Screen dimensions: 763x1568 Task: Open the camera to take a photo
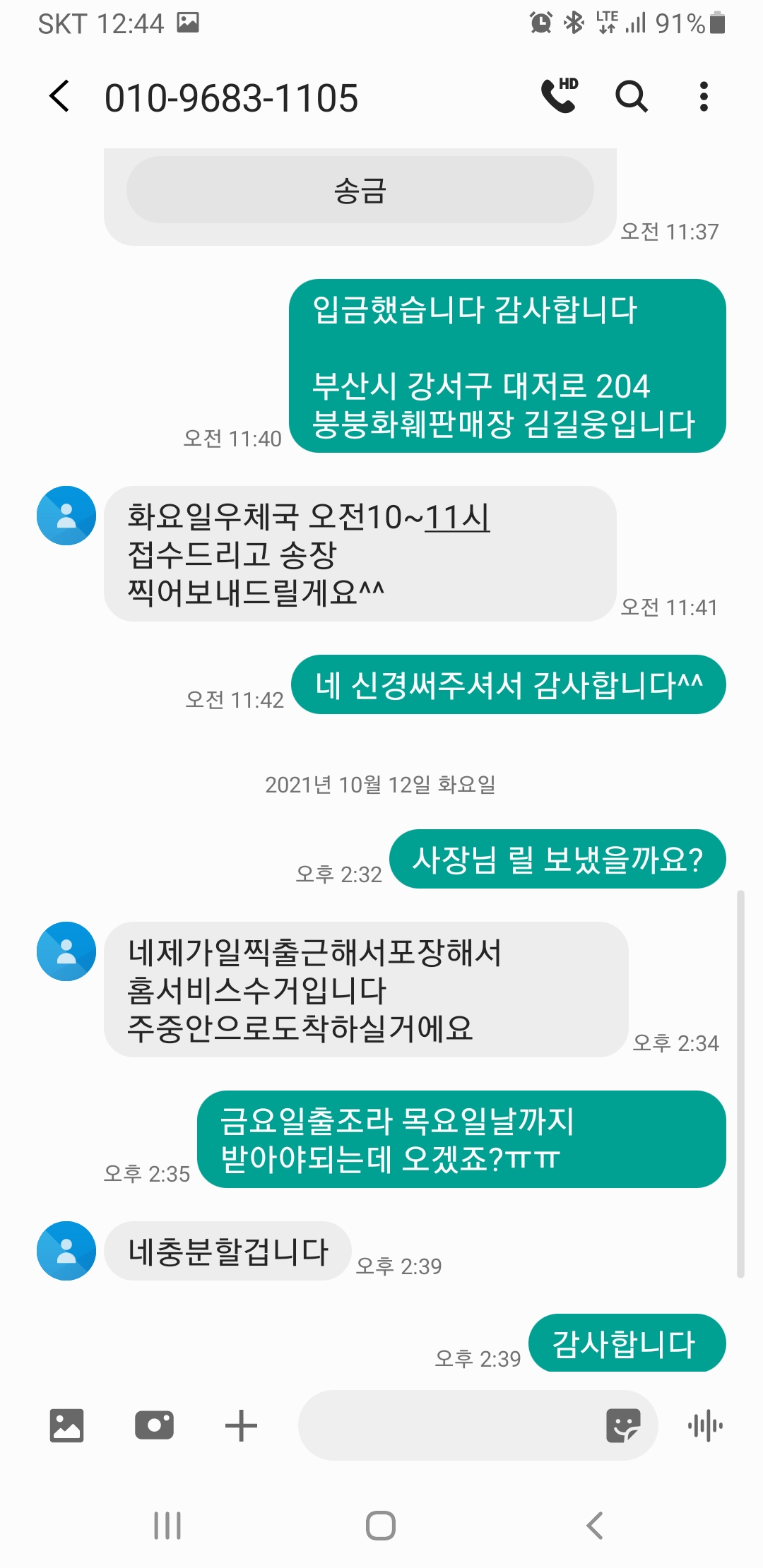click(154, 1425)
